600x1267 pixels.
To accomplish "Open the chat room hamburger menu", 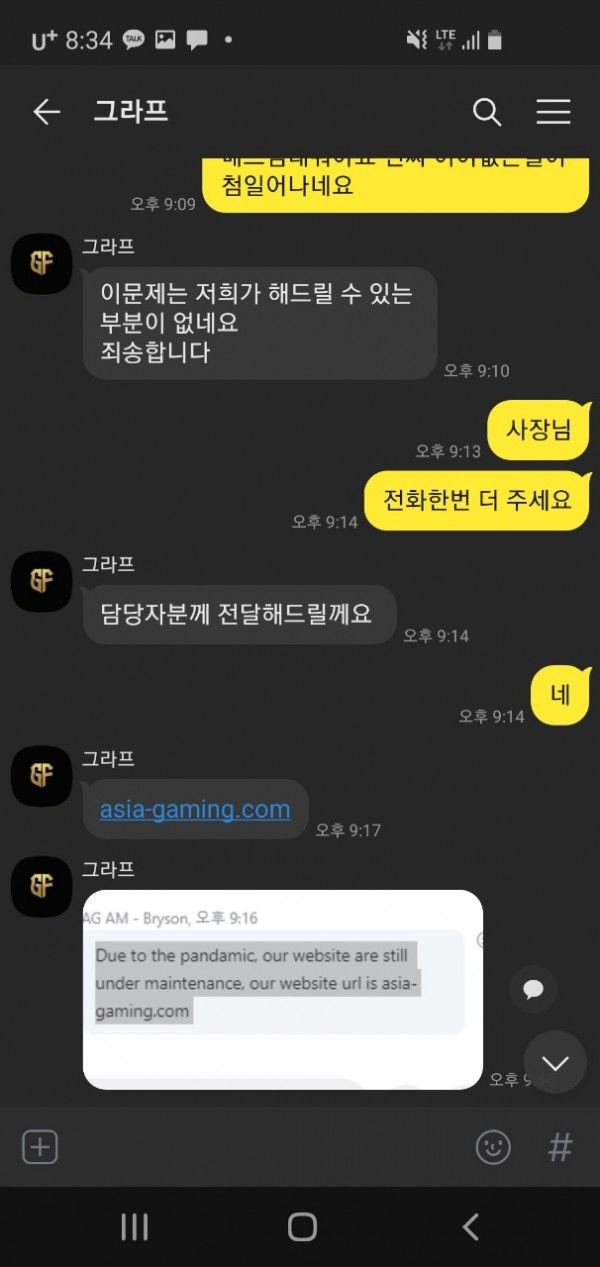I will [x=553, y=112].
